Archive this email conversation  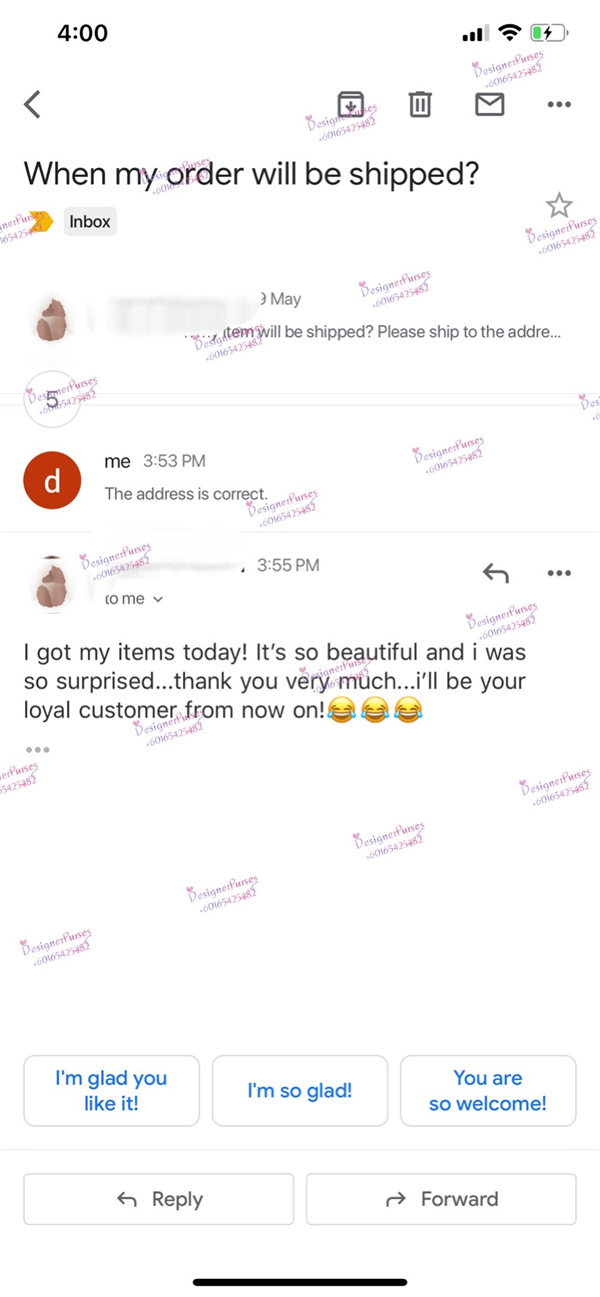click(x=350, y=104)
